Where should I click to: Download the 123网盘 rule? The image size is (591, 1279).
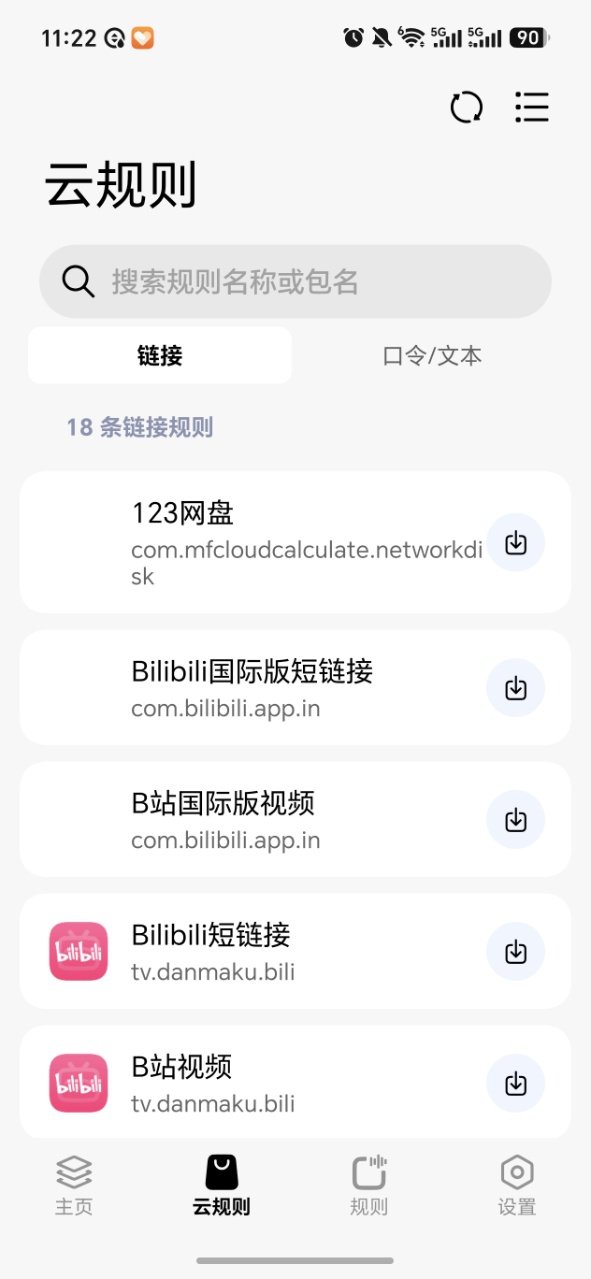pyautogui.click(x=516, y=543)
